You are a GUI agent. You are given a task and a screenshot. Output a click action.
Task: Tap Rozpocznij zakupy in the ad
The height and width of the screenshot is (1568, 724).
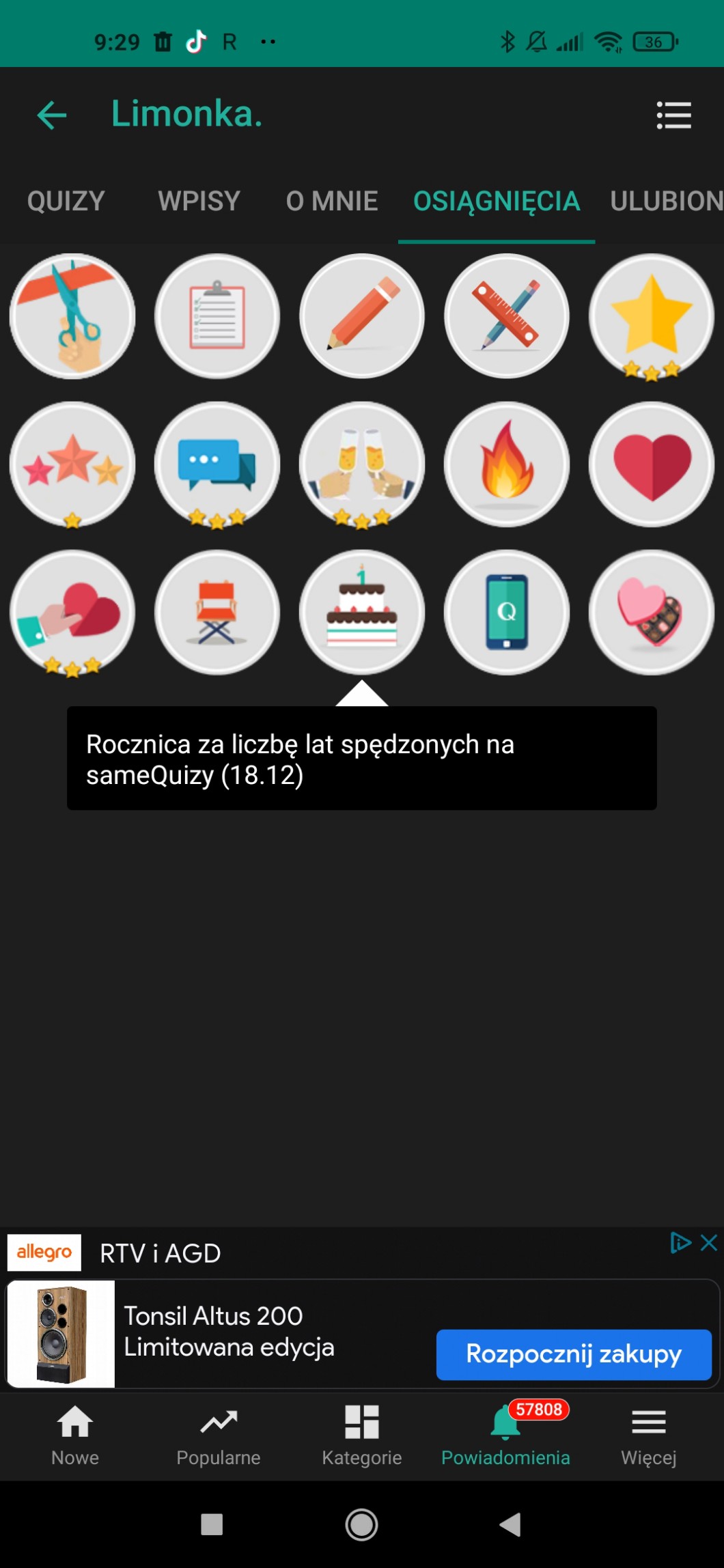pos(574,1354)
